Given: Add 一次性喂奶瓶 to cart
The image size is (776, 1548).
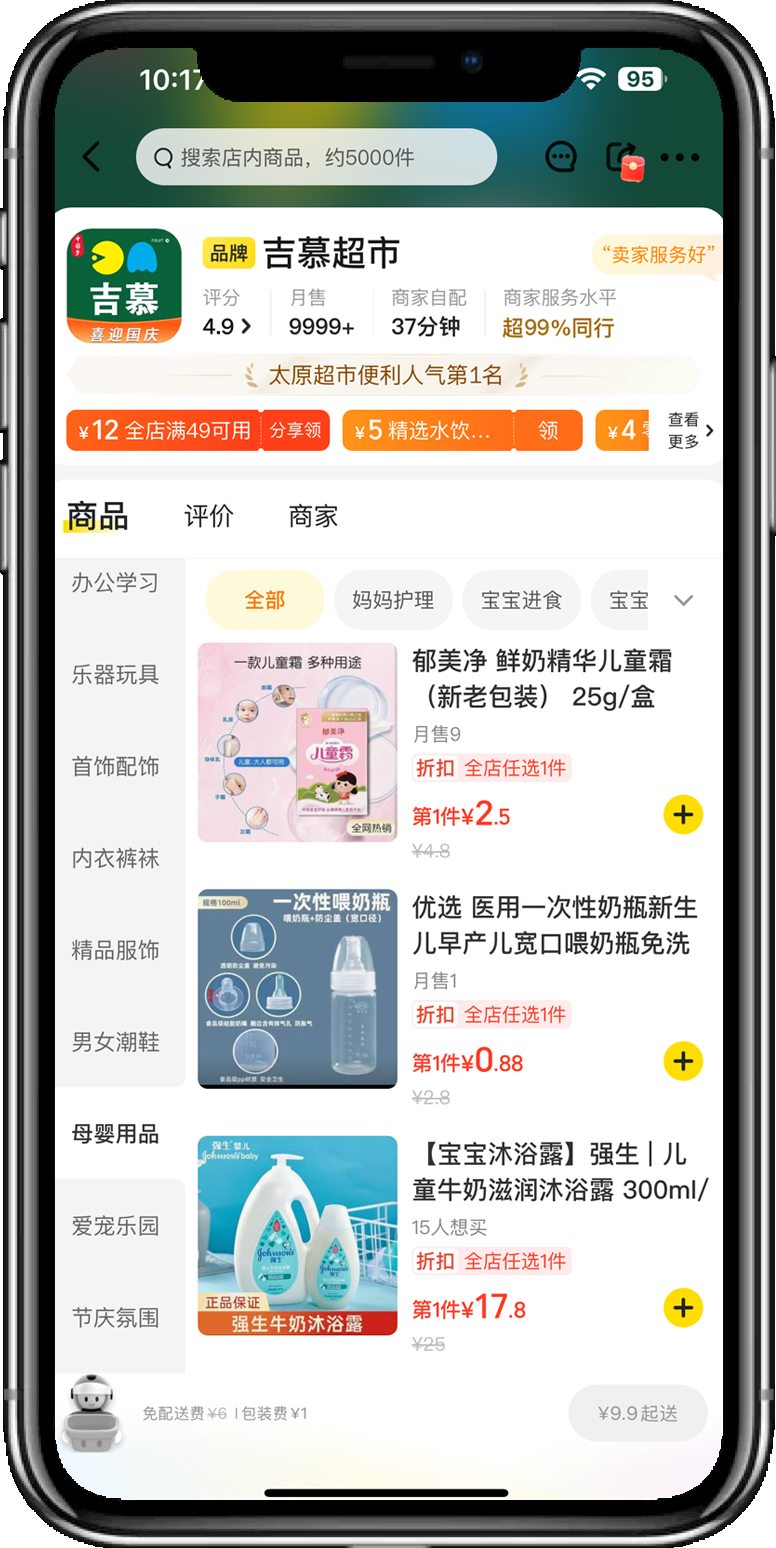Looking at the screenshot, I should [683, 1061].
